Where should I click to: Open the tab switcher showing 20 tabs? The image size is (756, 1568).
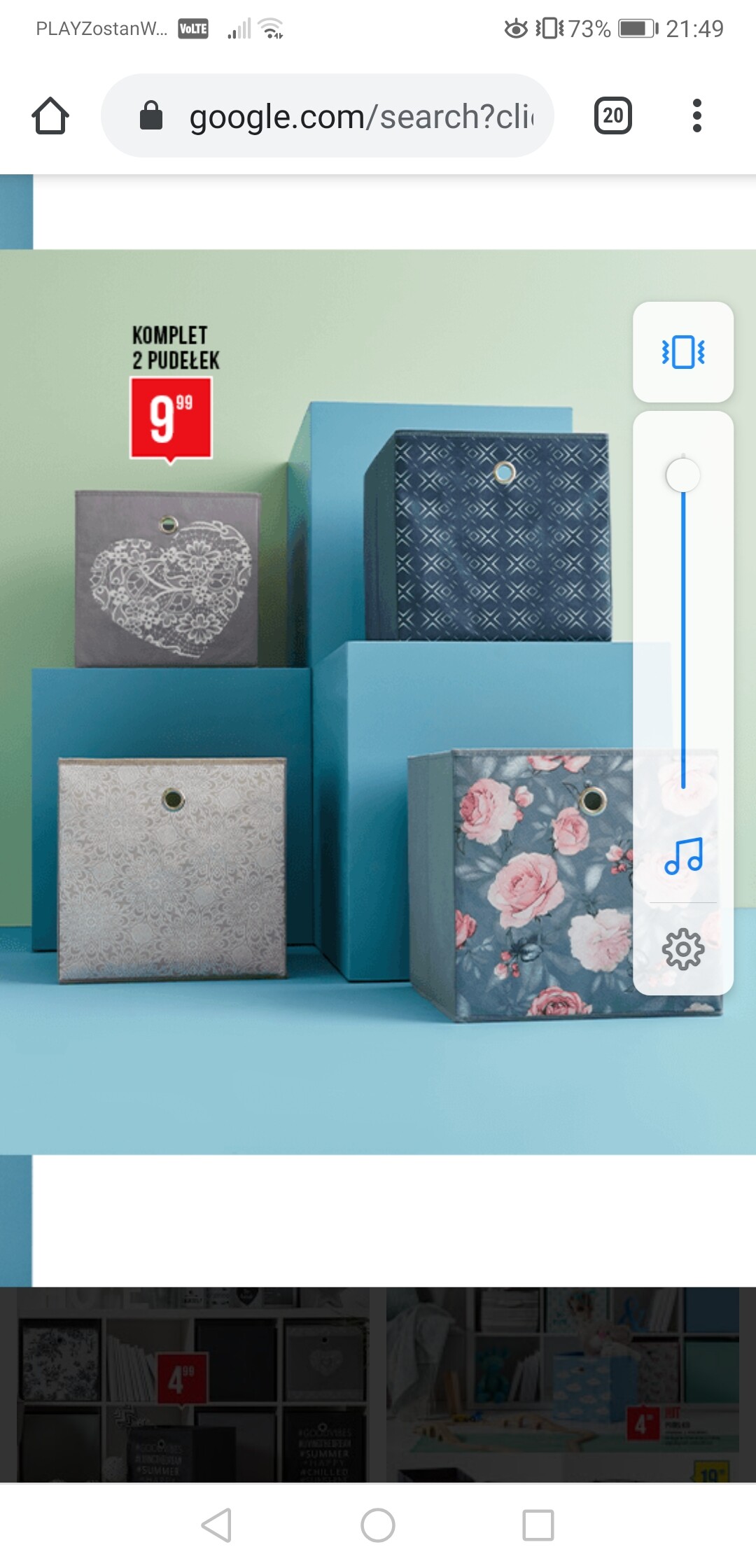[612, 115]
